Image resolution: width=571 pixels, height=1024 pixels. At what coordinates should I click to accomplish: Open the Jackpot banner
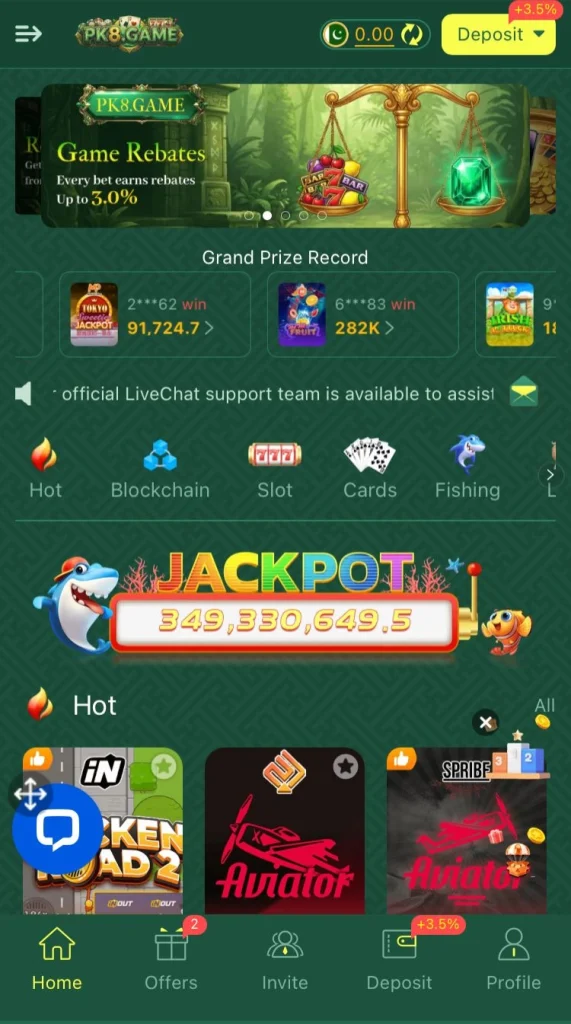[x=285, y=603]
